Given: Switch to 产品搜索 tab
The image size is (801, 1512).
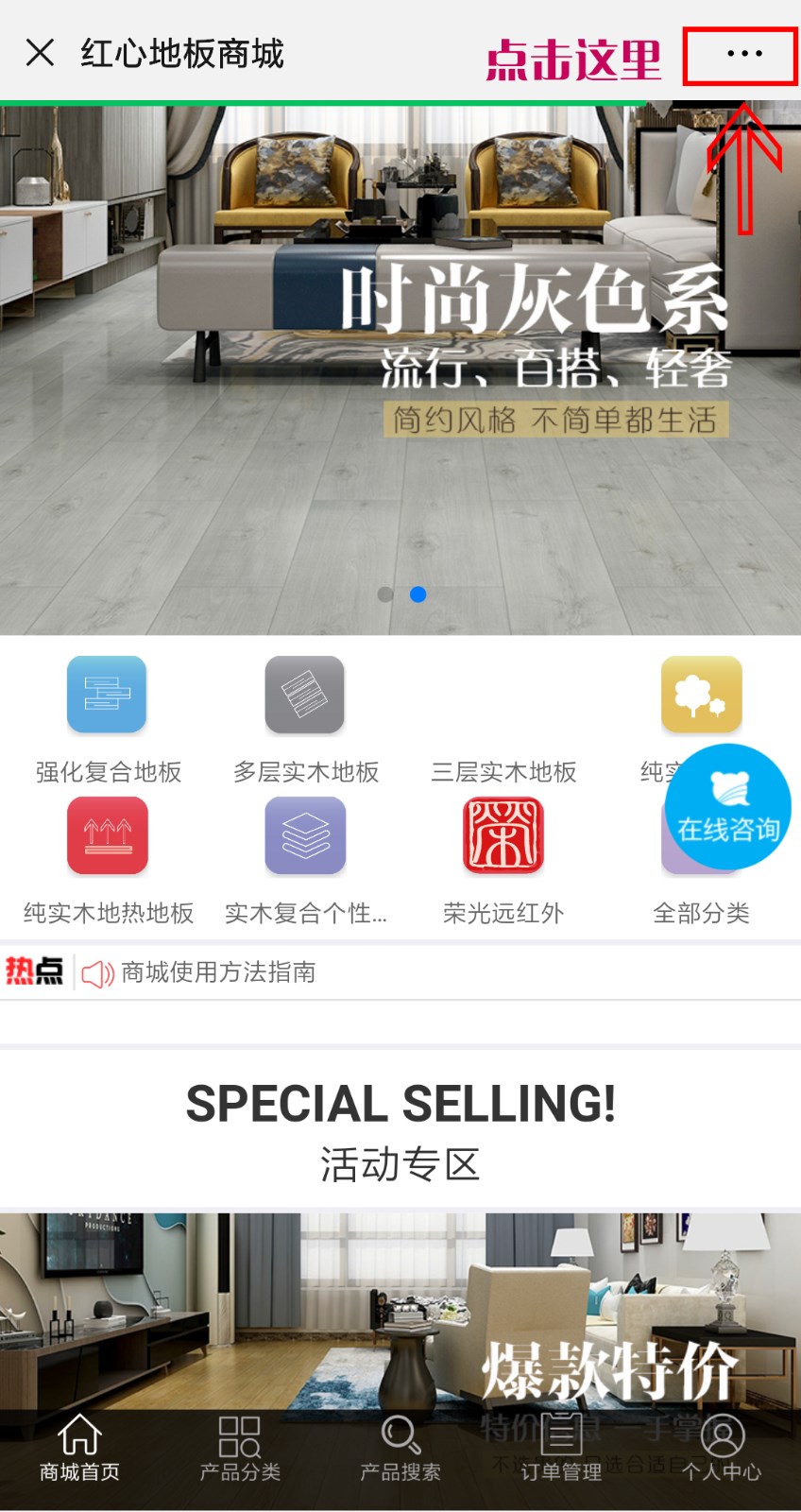Looking at the screenshot, I should (400, 1448).
